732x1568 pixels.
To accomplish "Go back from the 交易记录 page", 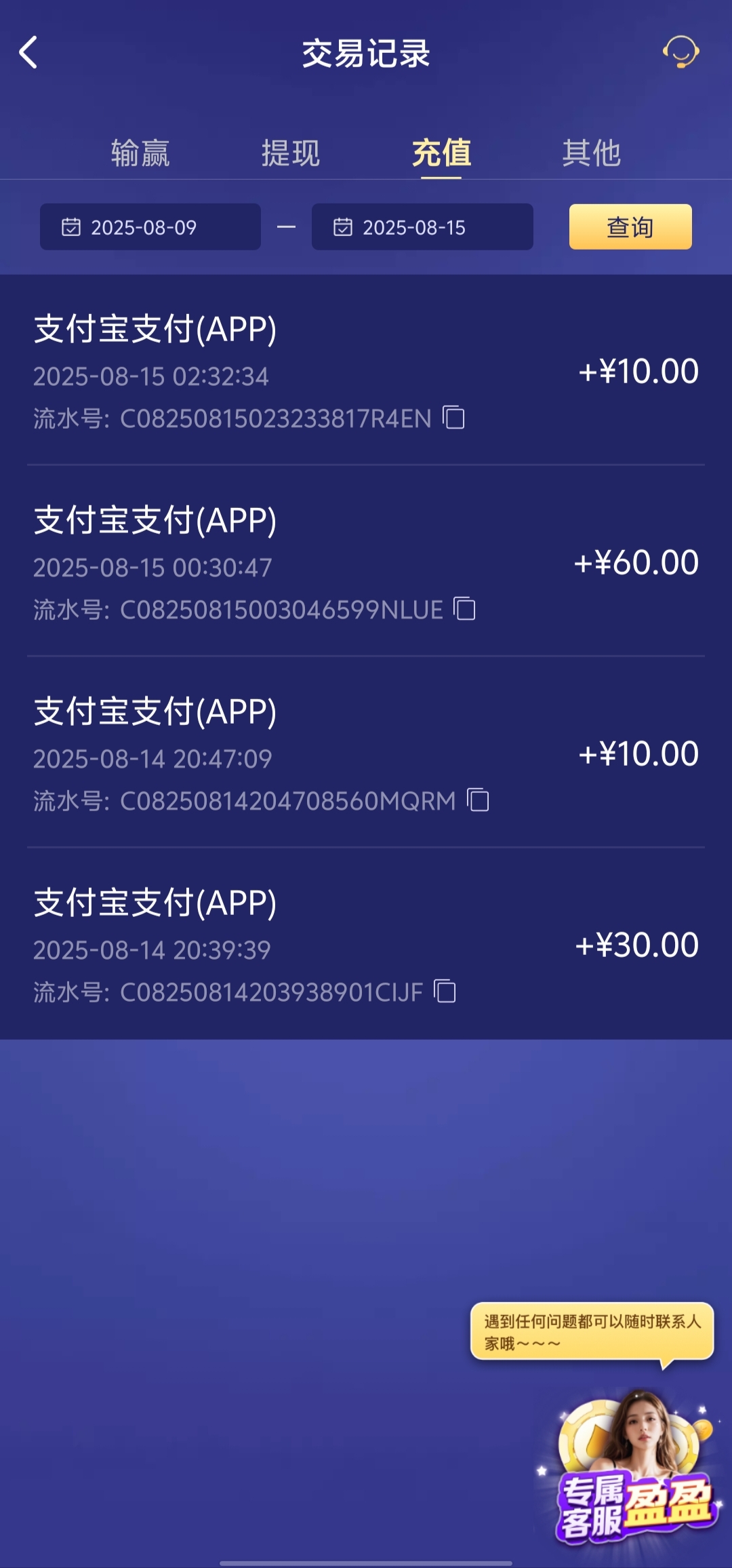I will (x=28, y=53).
